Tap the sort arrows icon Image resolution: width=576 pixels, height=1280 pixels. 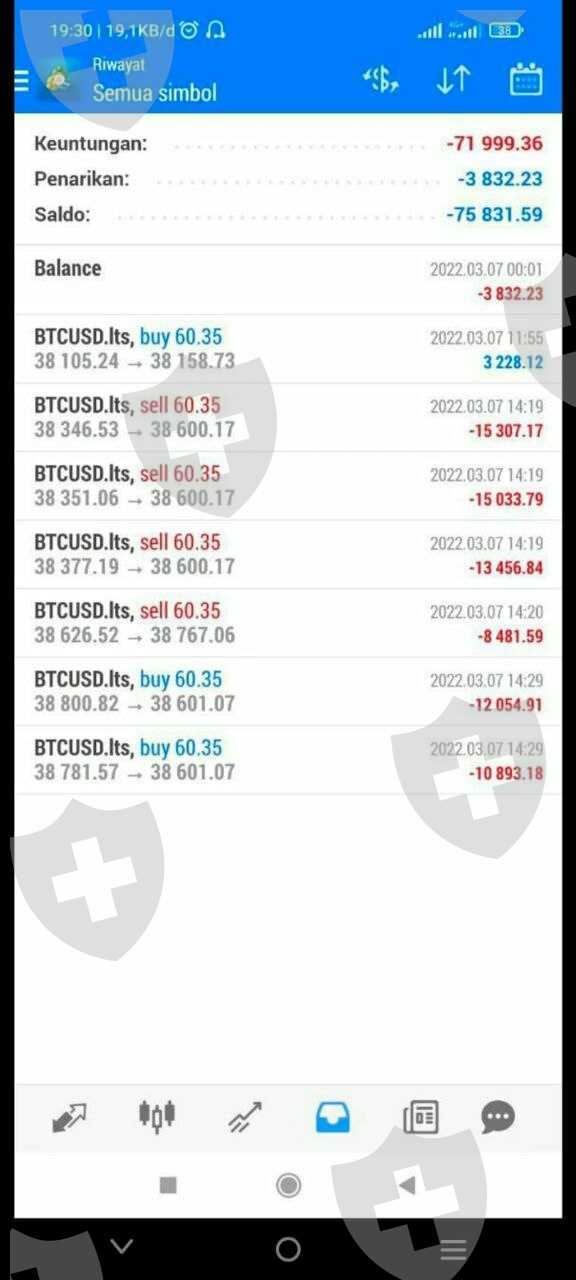pos(453,80)
